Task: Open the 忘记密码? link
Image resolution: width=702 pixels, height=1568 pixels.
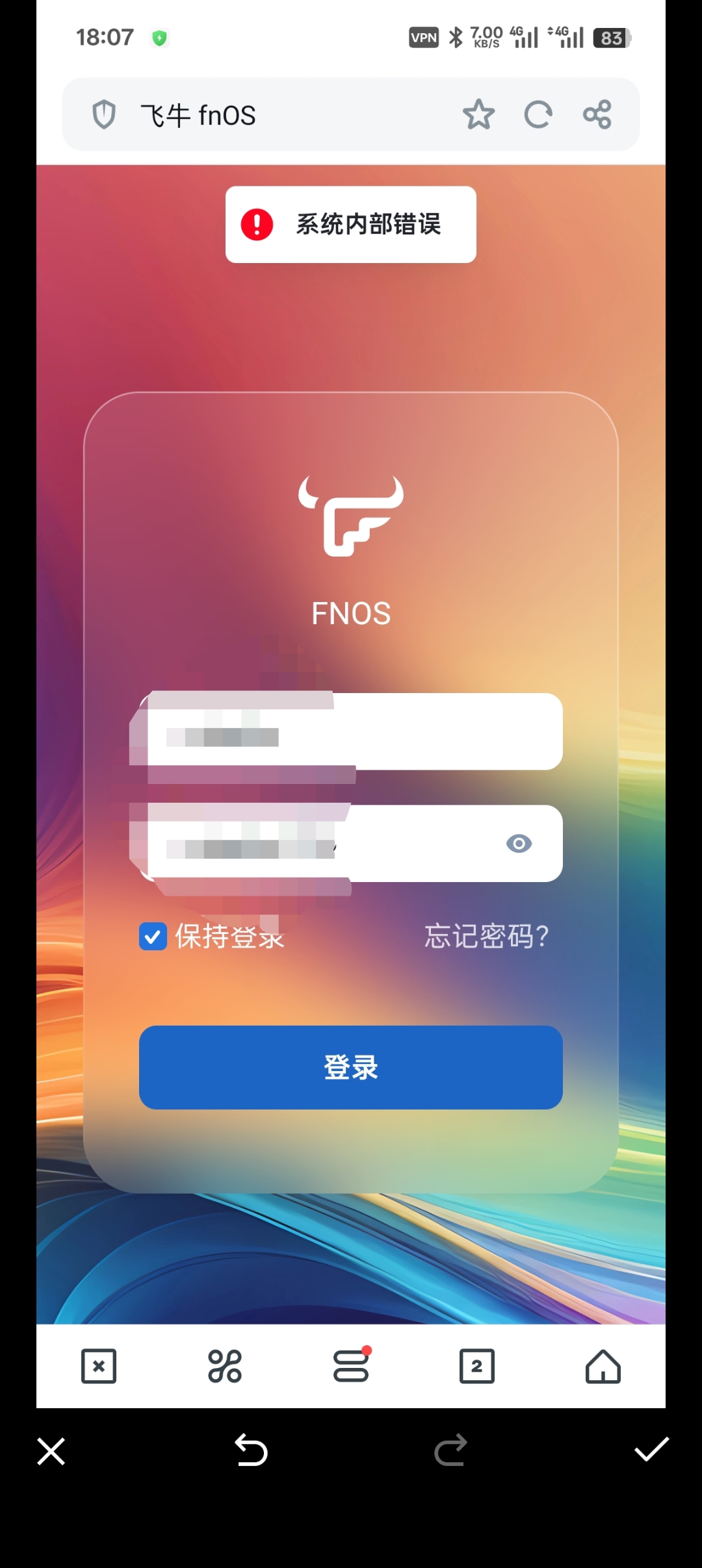Action: tap(486, 937)
